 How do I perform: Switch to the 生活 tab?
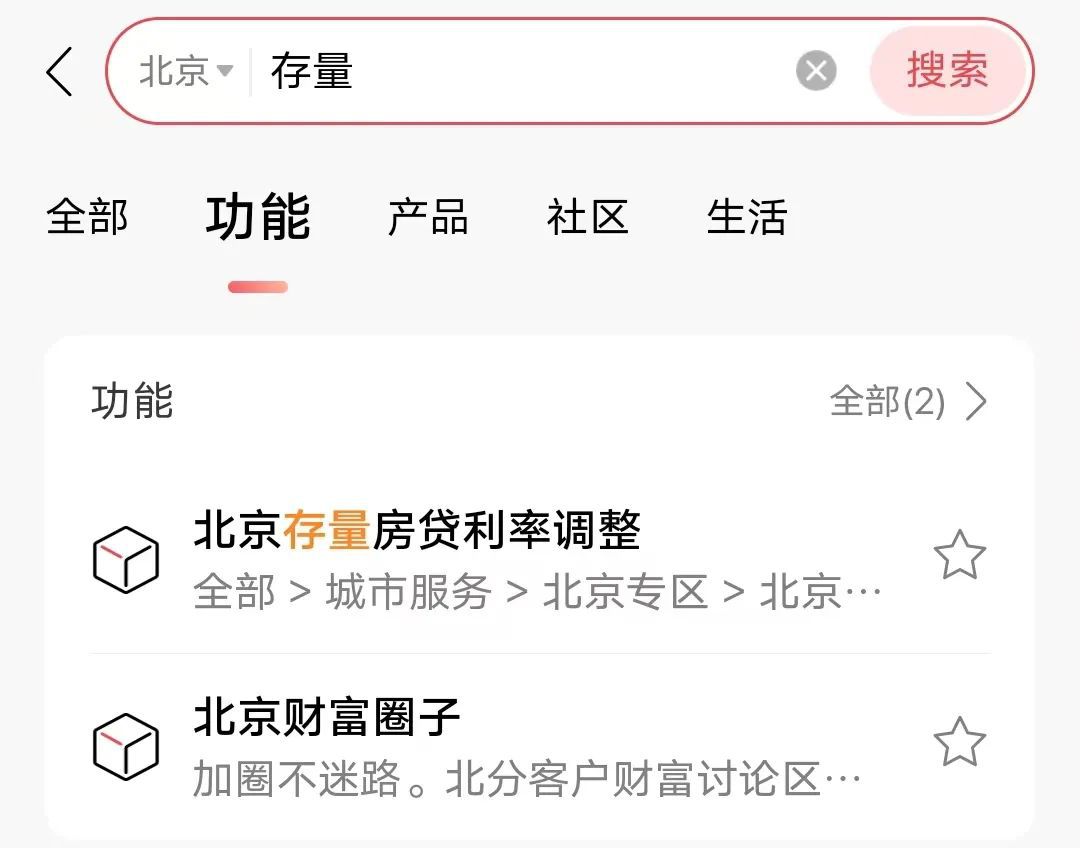(x=747, y=218)
